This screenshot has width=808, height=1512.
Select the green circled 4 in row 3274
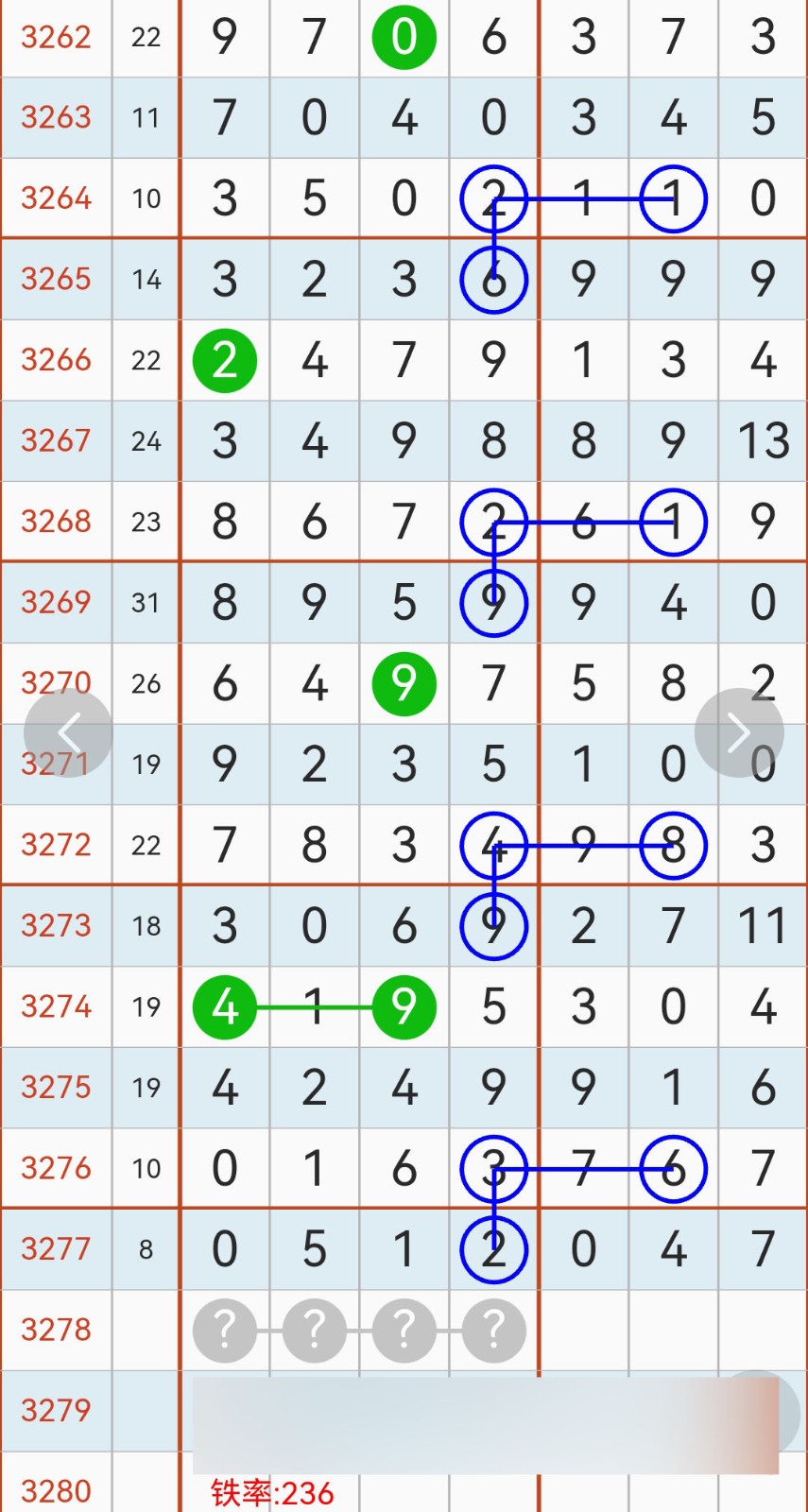point(224,1007)
